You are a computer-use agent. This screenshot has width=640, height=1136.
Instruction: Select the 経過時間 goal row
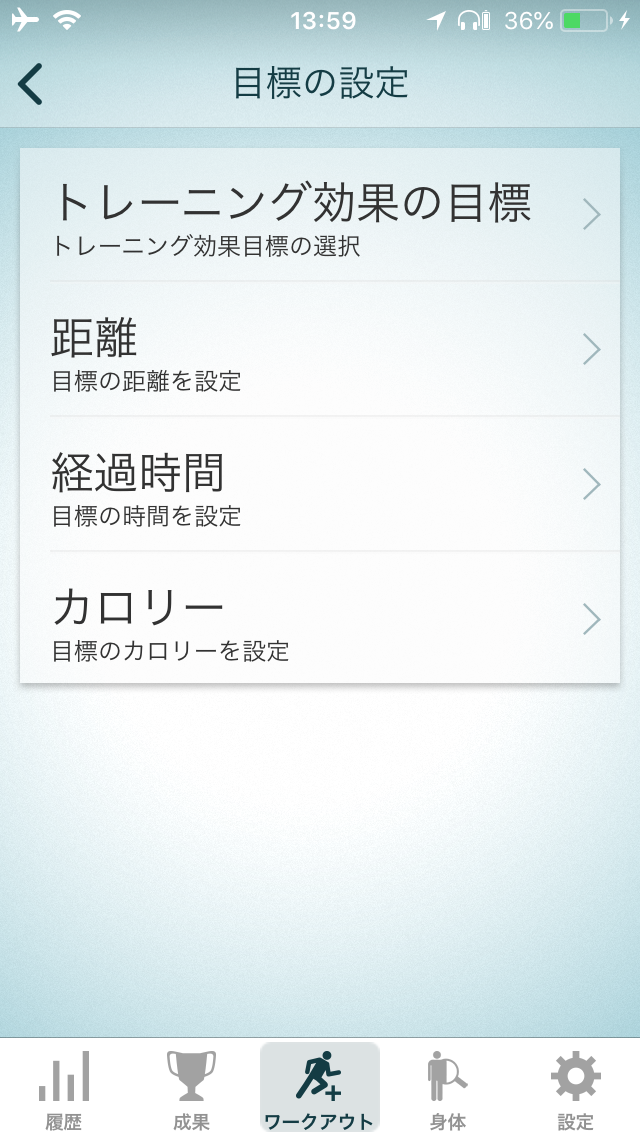[320, 485]
